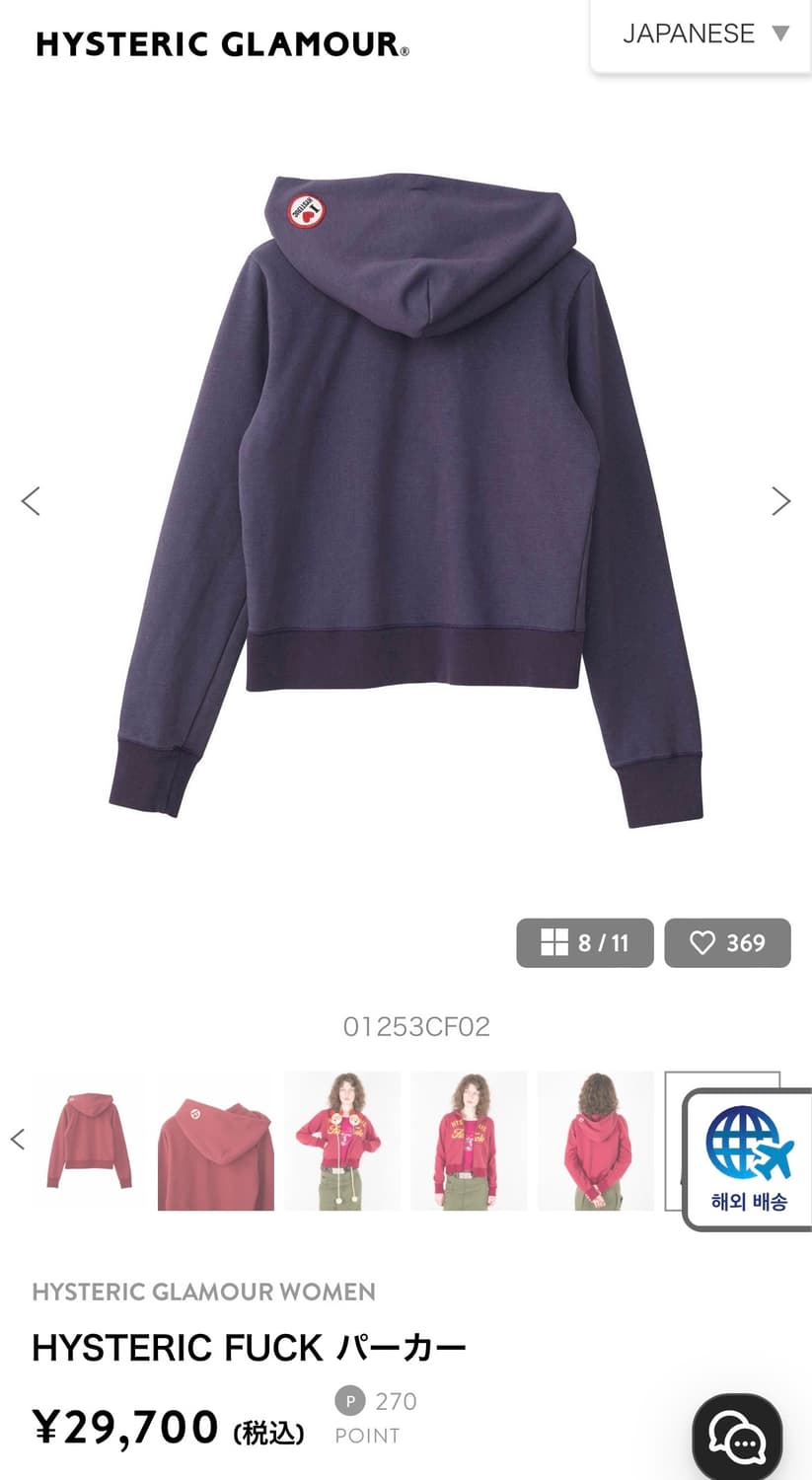The height and width of the screenshot is (1480, 812).
Task: Toggle the favorite state of this hoodie
Action: (x=727, y=942)
